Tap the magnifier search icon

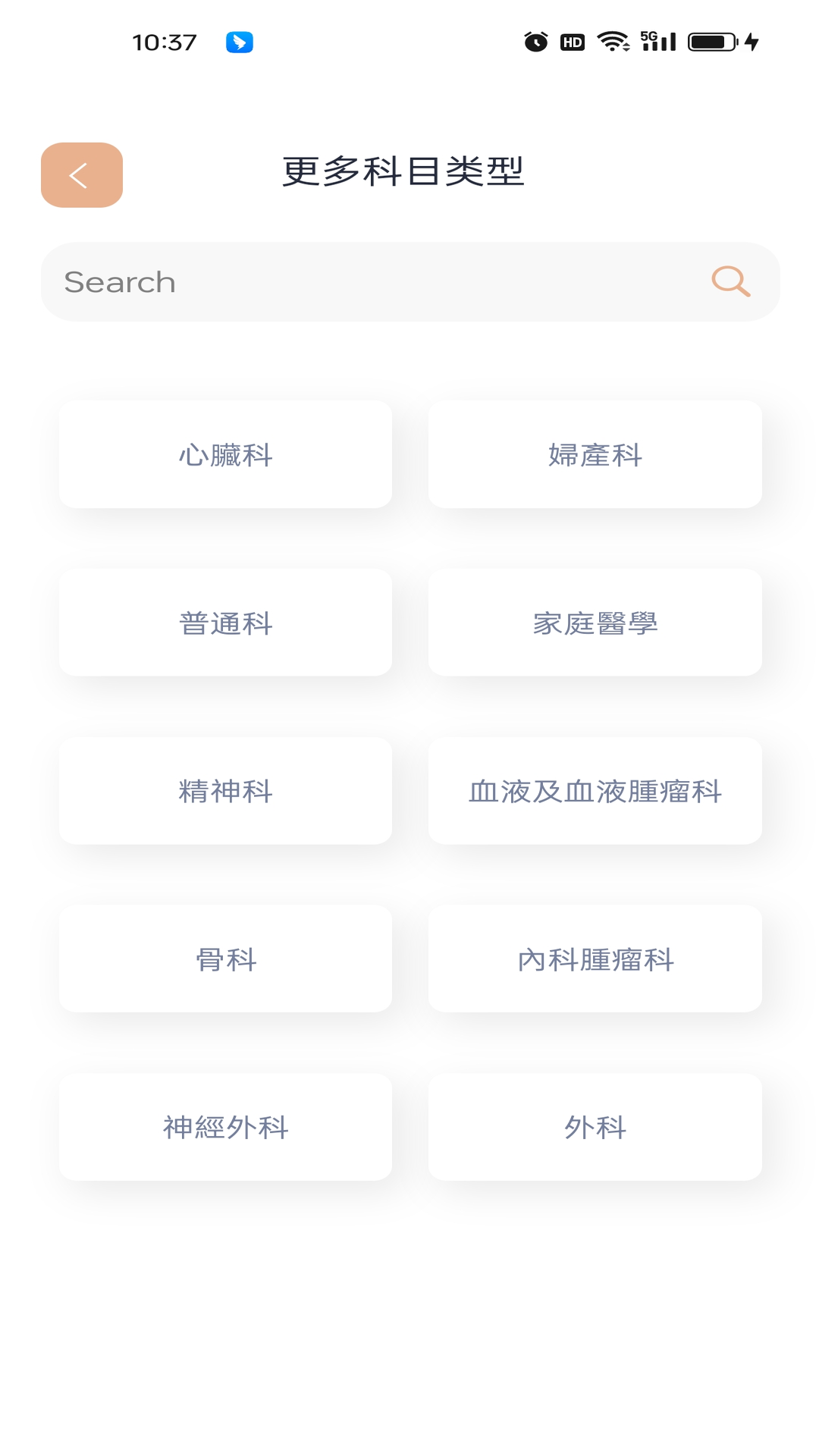pyautogui.click(x=730, y=281)
